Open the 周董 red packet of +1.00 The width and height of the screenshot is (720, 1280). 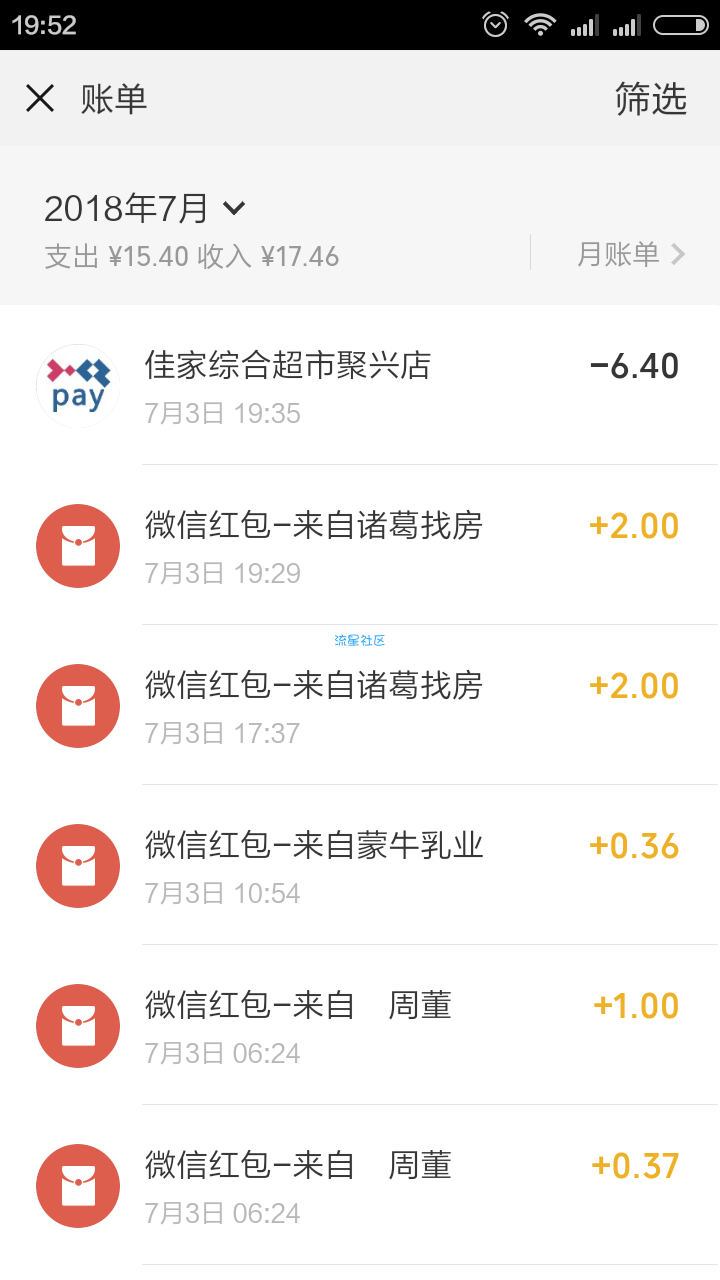click(x=360, y=1025)
